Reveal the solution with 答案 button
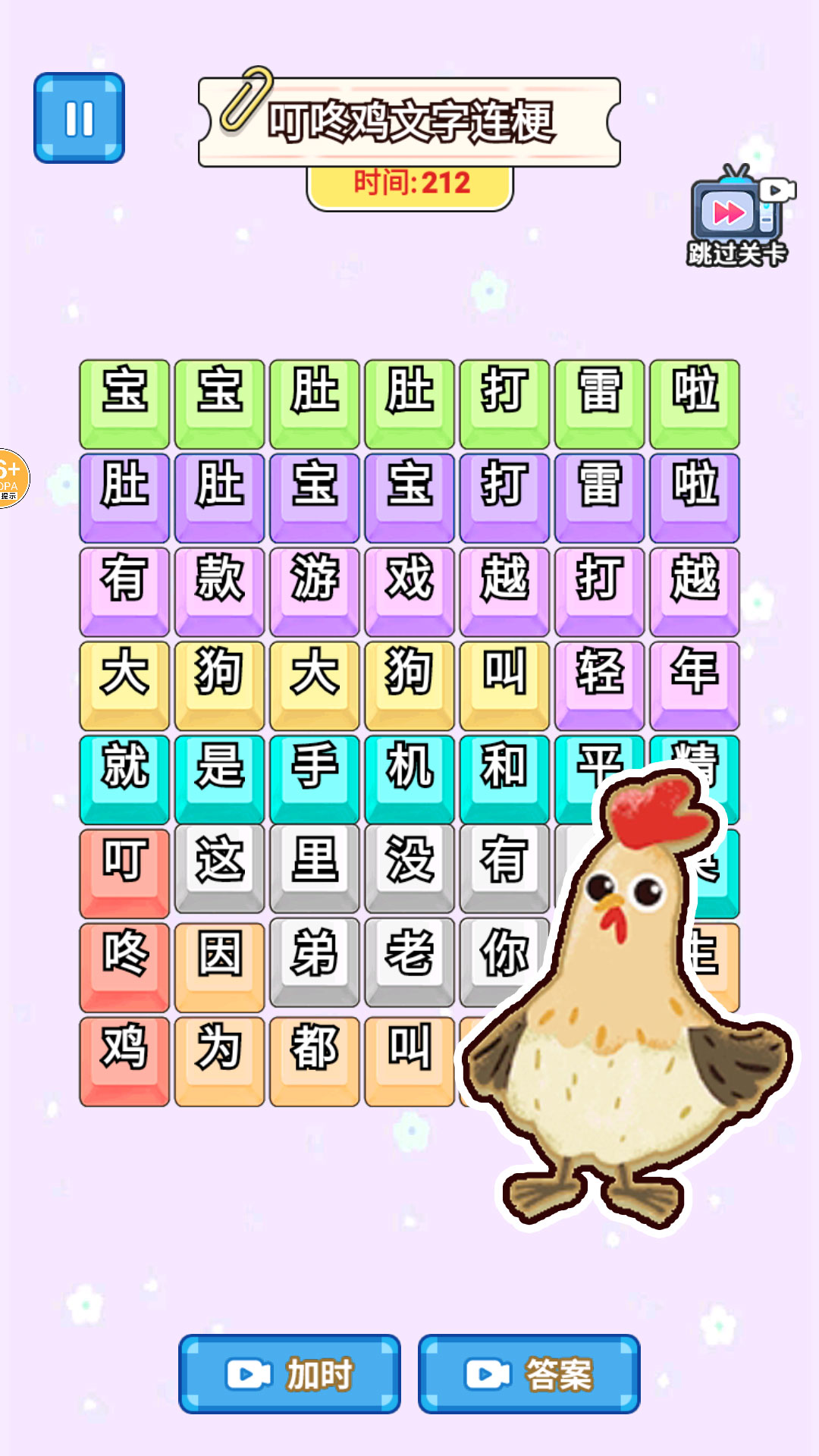This screenshot has height=1456, width=819. pyautogui.click(x=529, y=1374)
